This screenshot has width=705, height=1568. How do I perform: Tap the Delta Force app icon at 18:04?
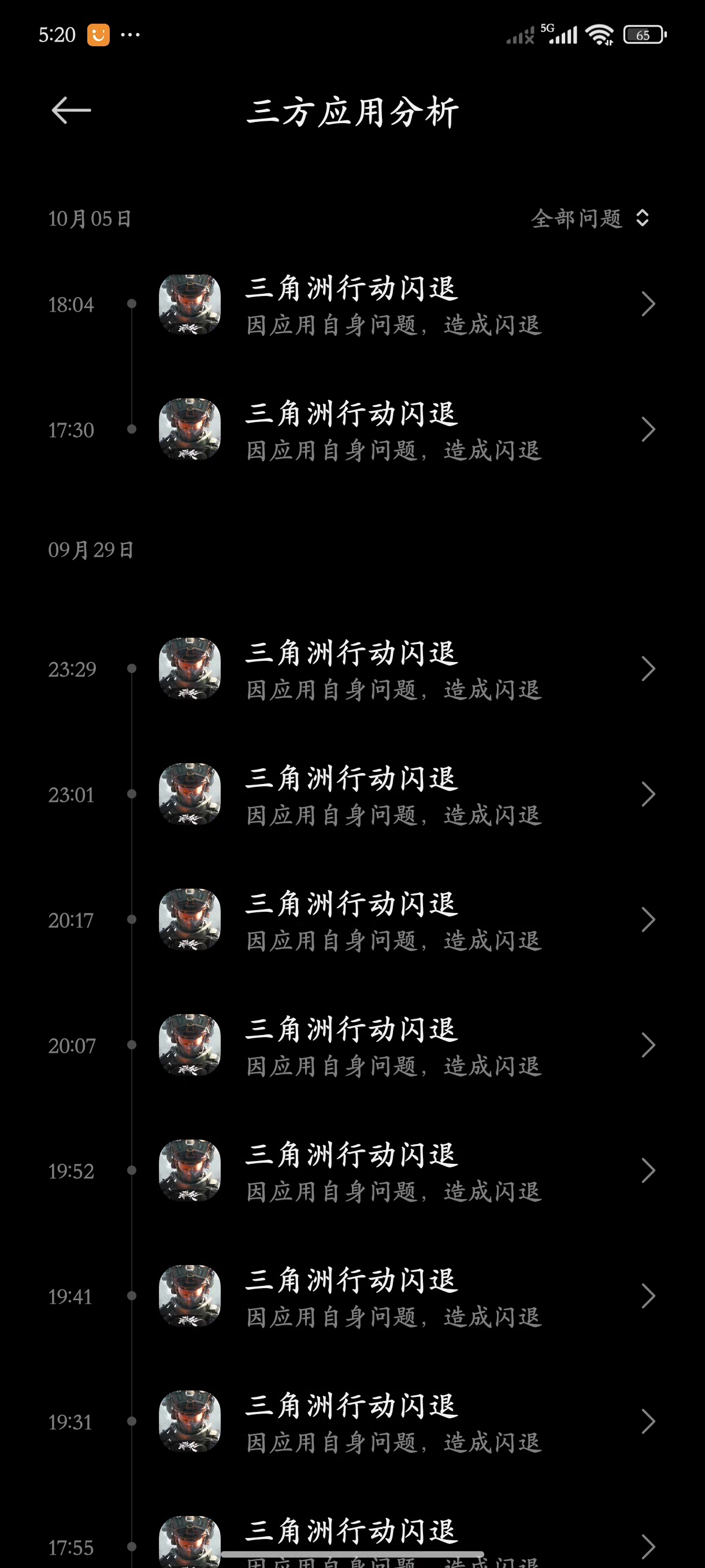point(189,304)
